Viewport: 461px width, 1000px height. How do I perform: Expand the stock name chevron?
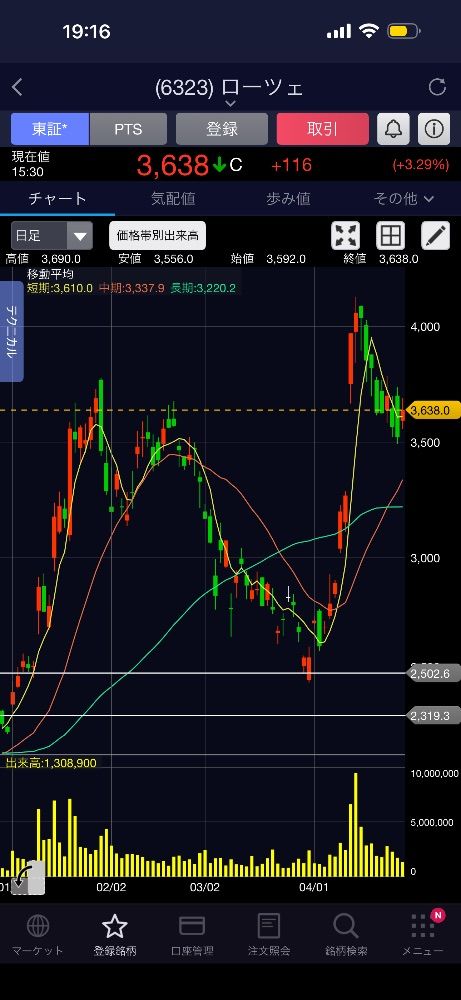(x=230, y=103)
